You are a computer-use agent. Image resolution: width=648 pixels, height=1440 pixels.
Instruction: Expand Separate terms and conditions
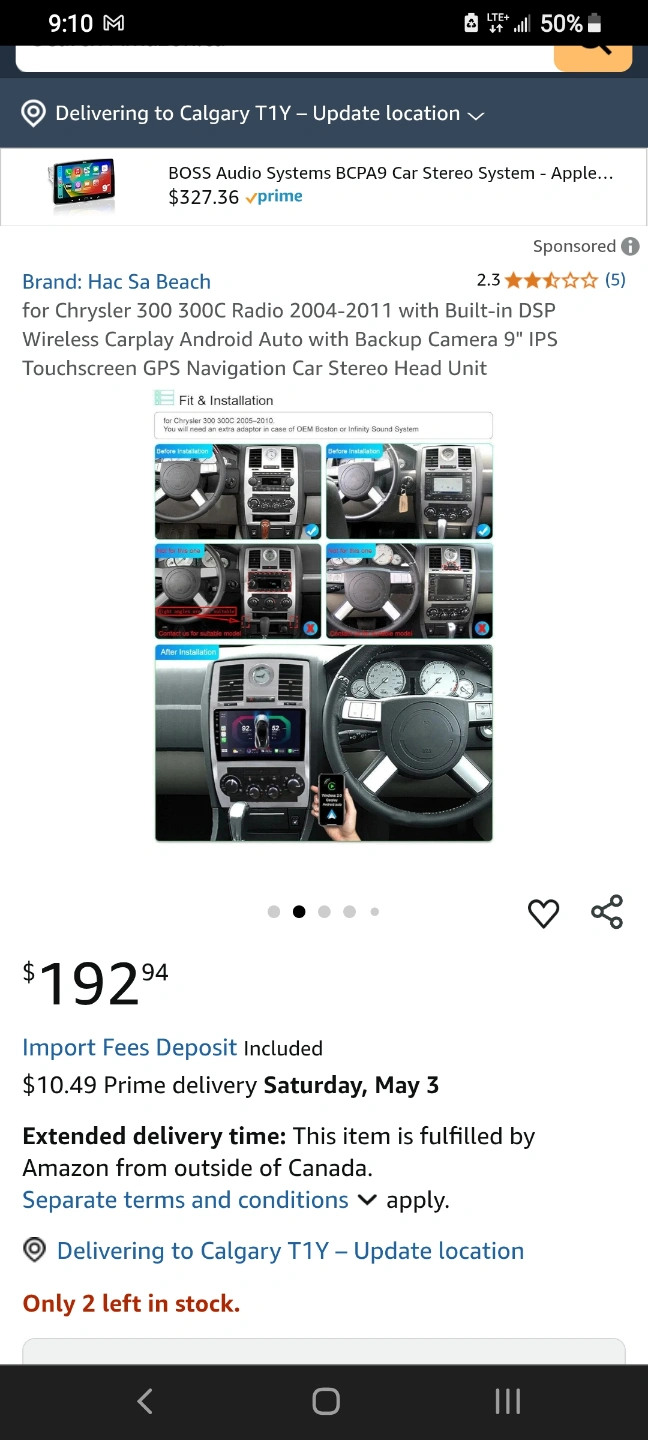click(x=199, y=1200)
